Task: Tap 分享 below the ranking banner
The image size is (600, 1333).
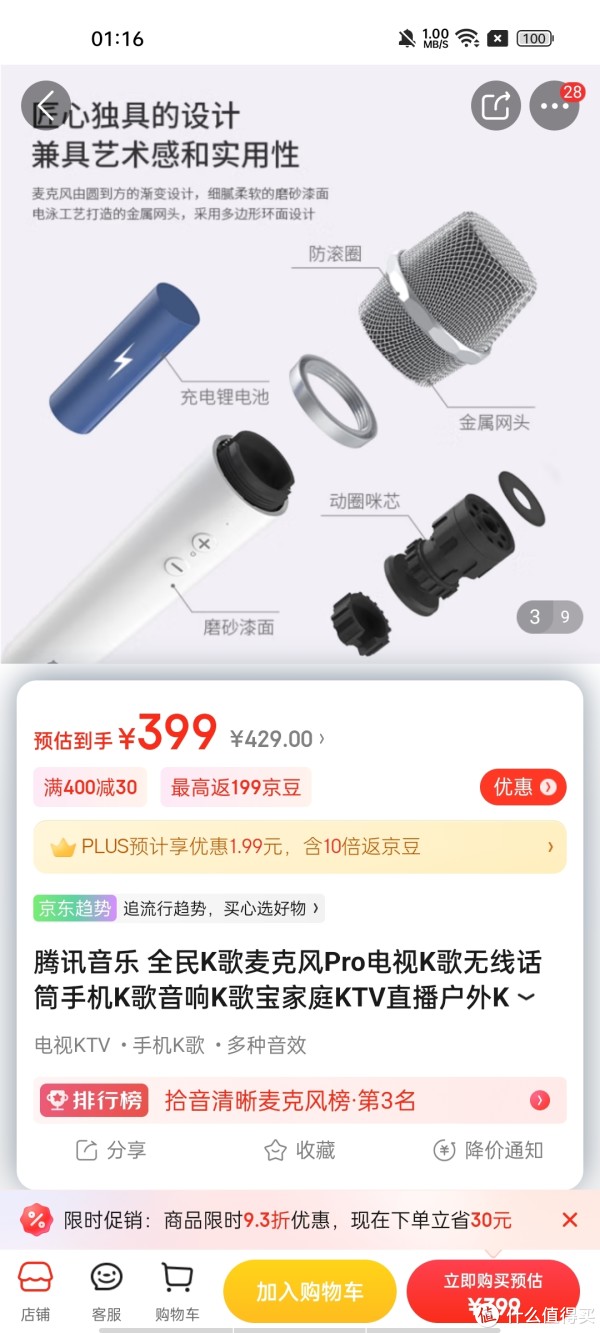Action: pos(112,1150)
